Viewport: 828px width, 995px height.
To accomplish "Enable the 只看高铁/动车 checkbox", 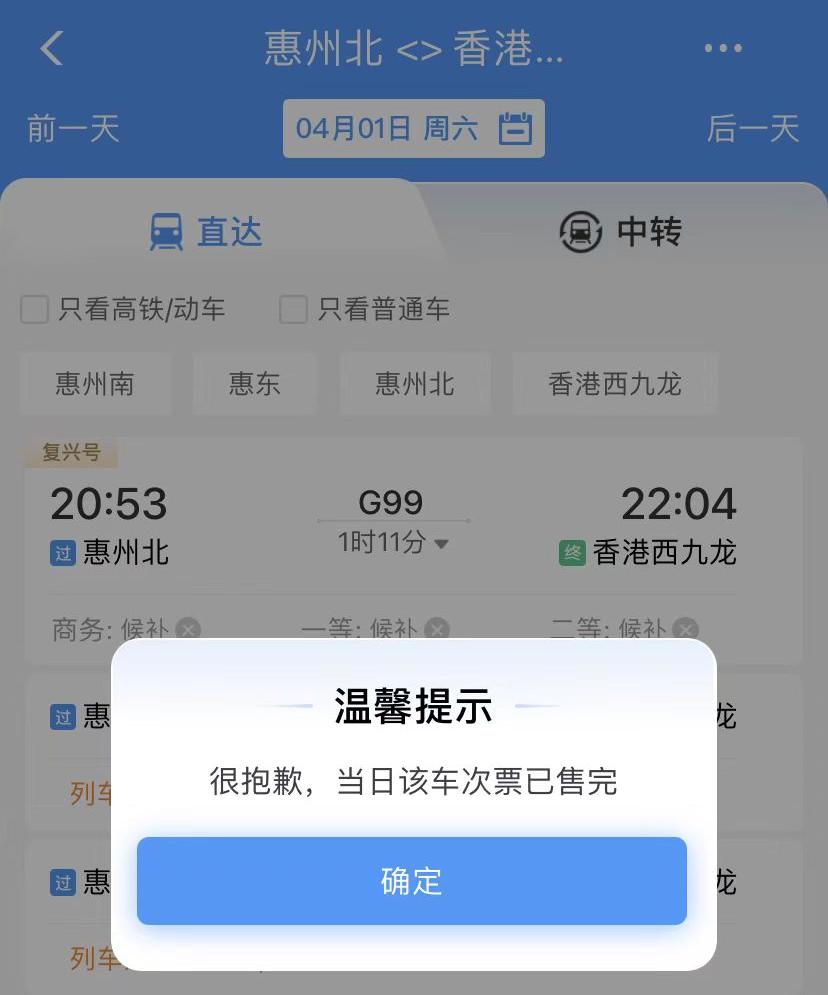I will point(34,310).
